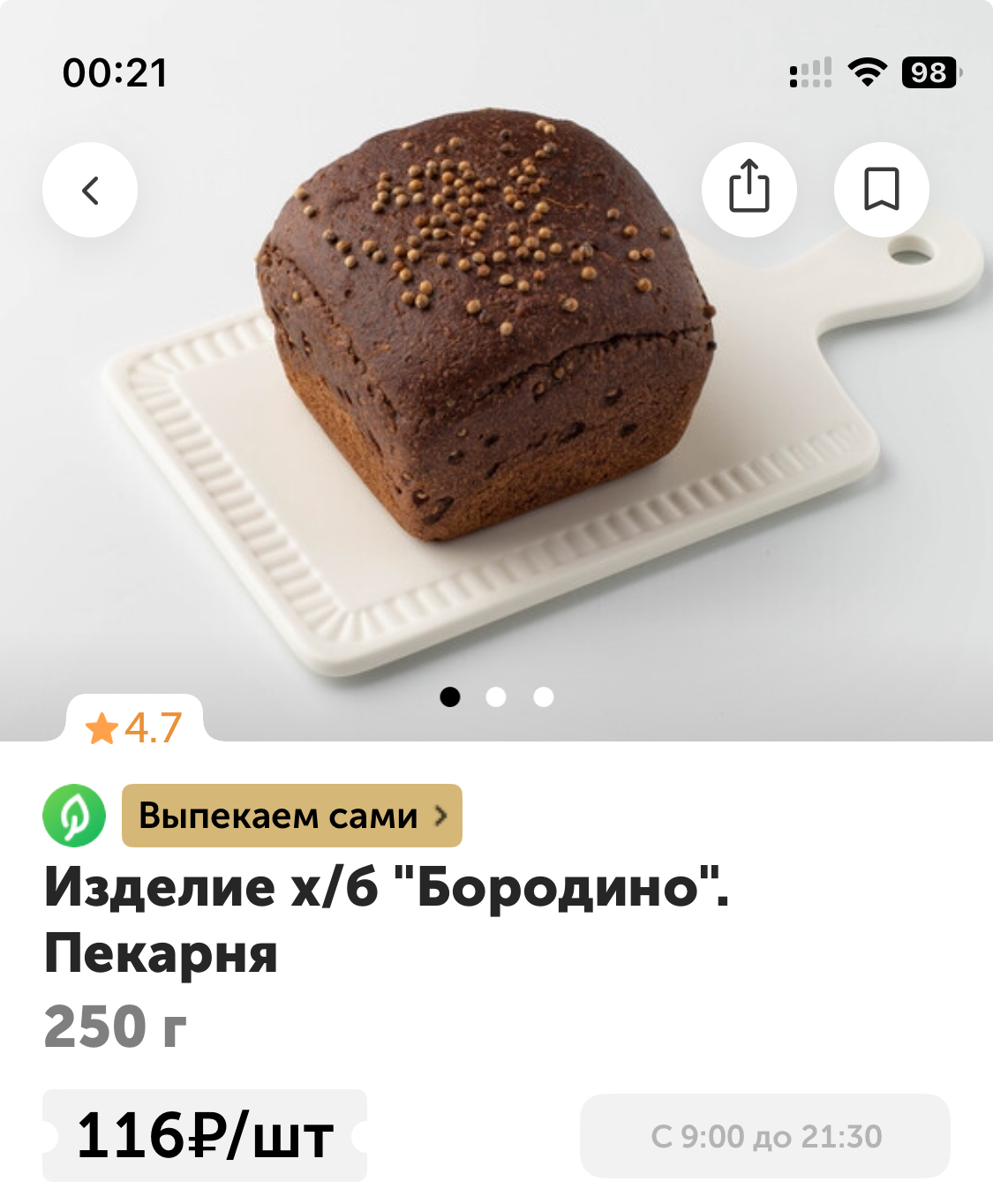993x1204 pixels.
Task: Open the 4.7 star rating
Action: [x=134, y=728]
